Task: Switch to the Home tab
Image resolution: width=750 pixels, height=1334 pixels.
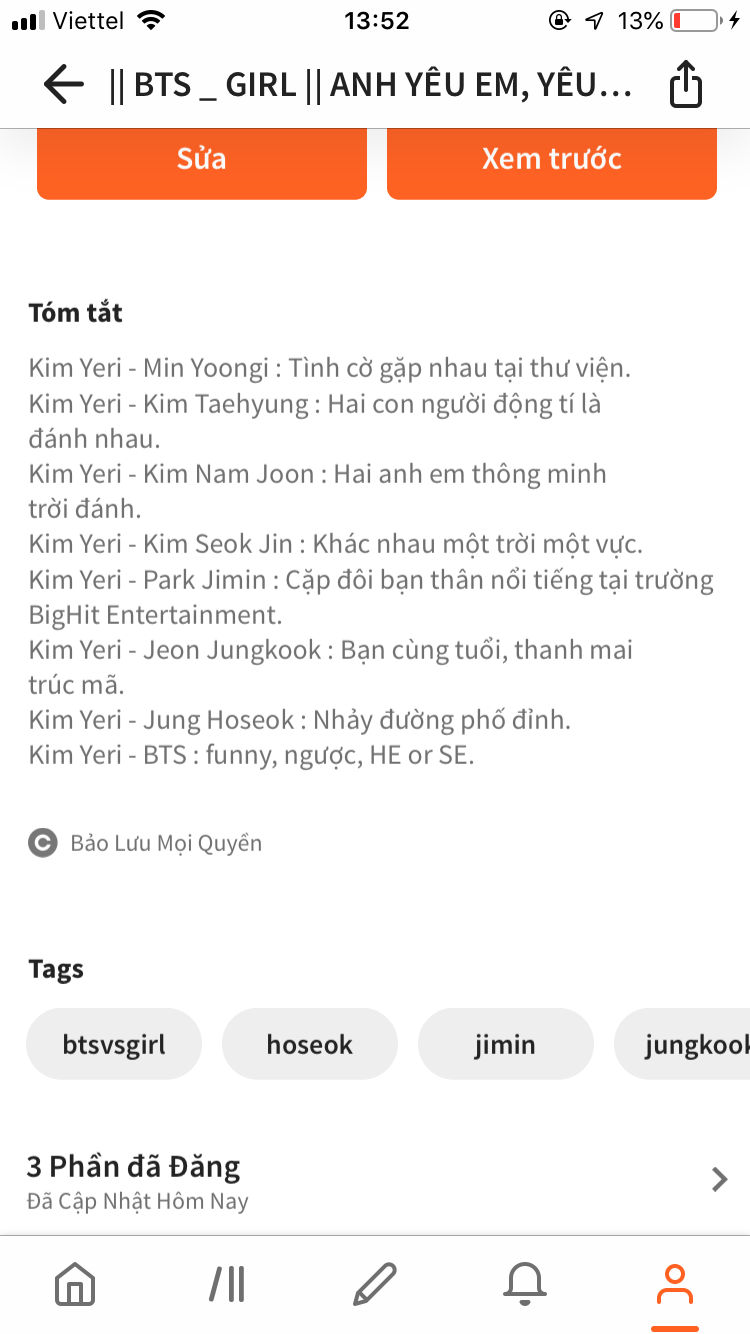Action: pos(75,1284)
